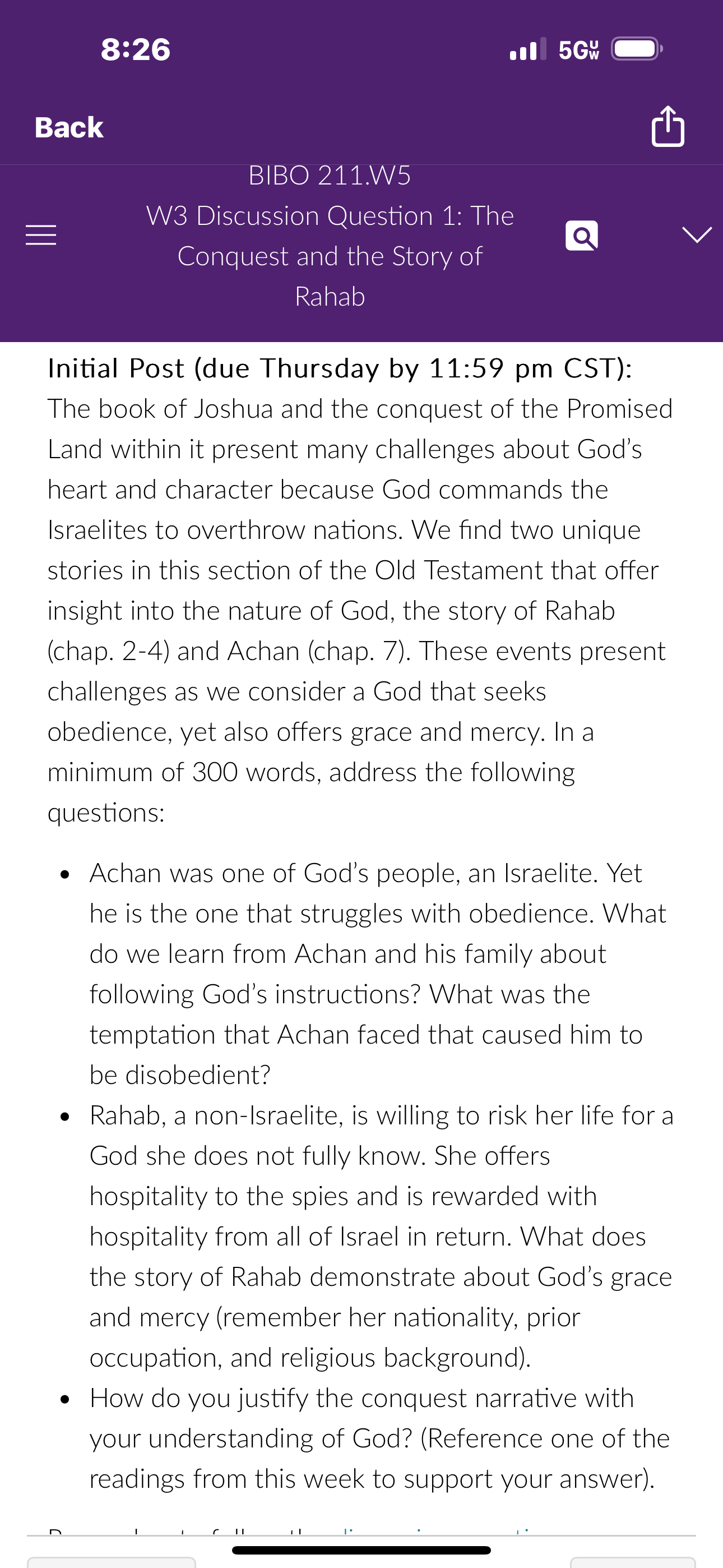Expand the header dropdown chevron

[x=697, y=234]
